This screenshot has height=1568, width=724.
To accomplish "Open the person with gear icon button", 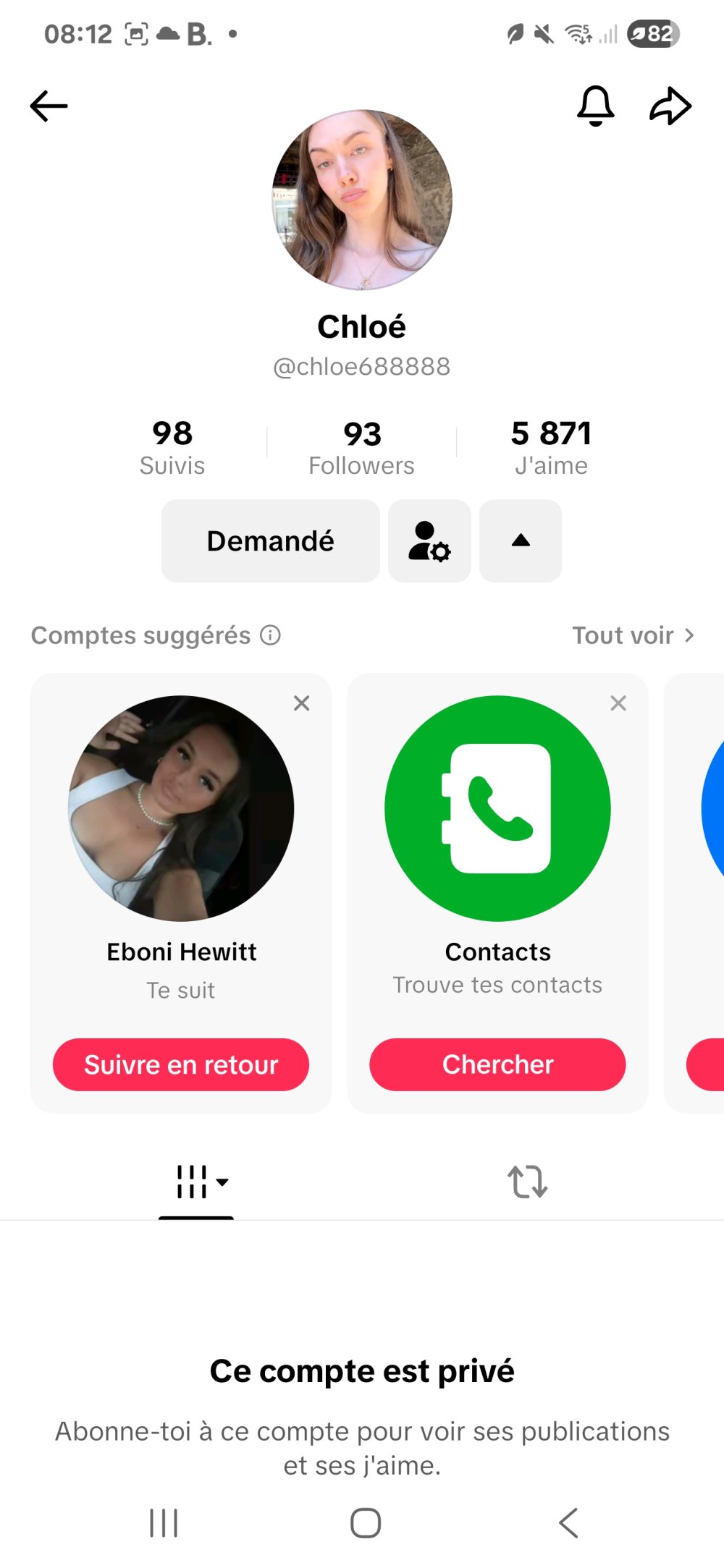I will (x=429, y=541).
